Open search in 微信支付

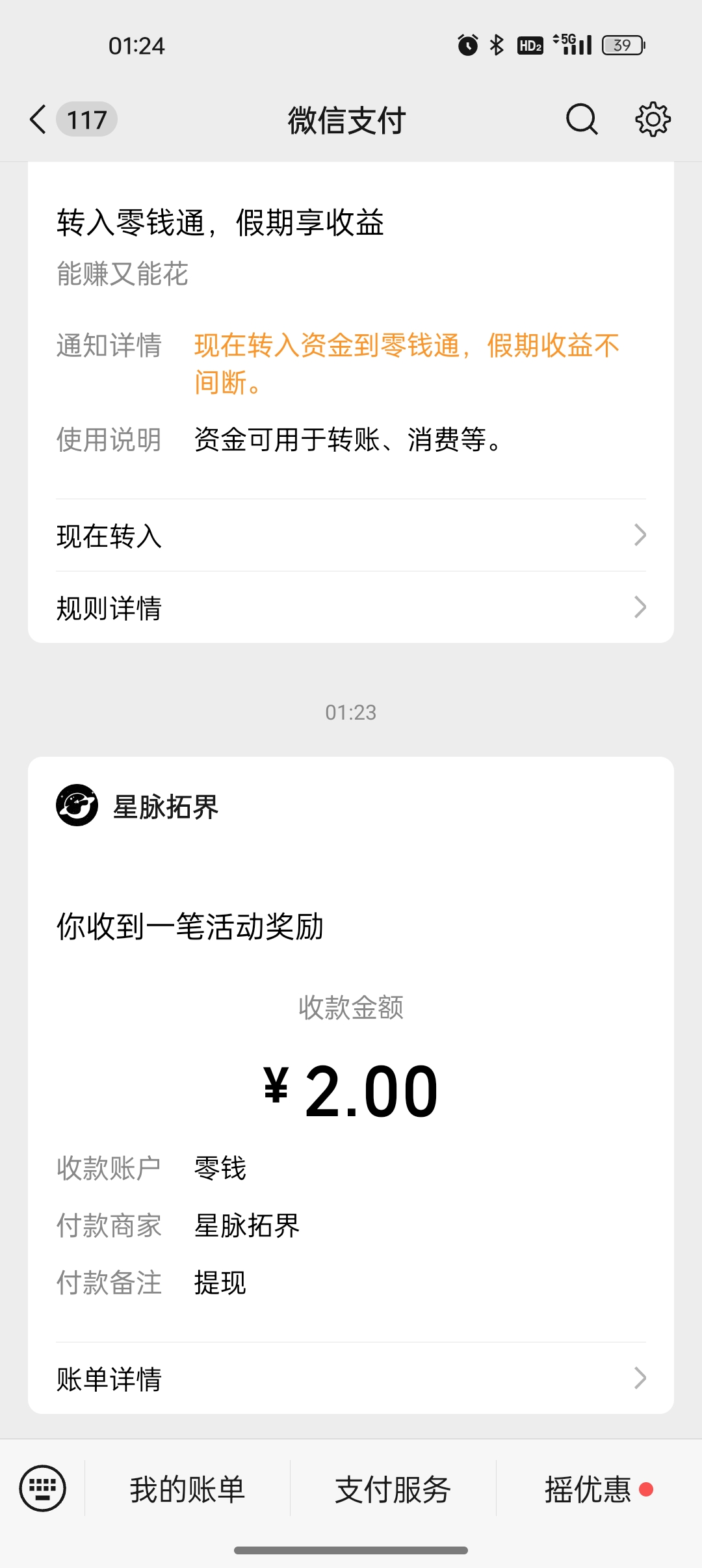(x=581, y=120)
